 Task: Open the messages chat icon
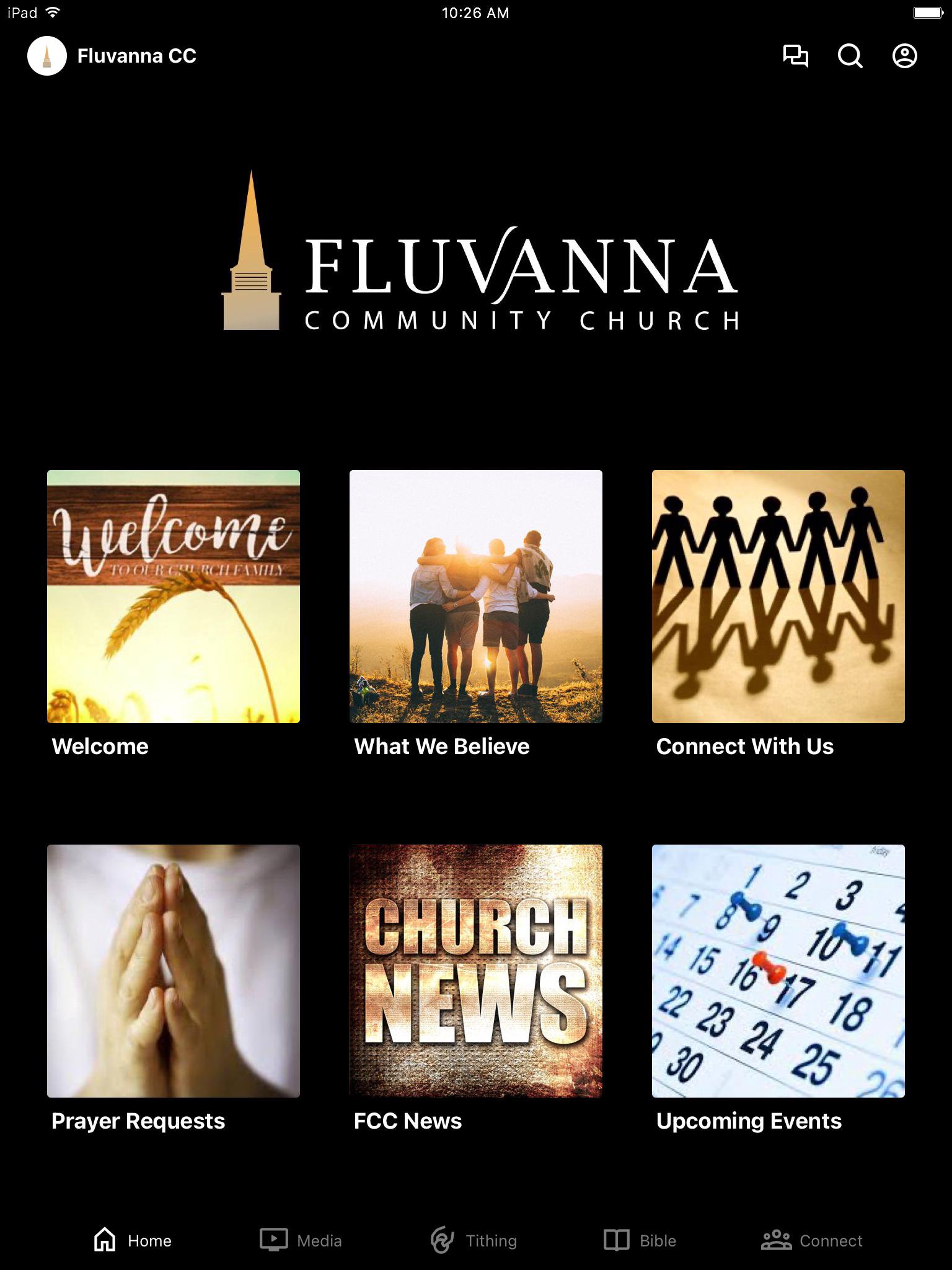pos(795,56)
